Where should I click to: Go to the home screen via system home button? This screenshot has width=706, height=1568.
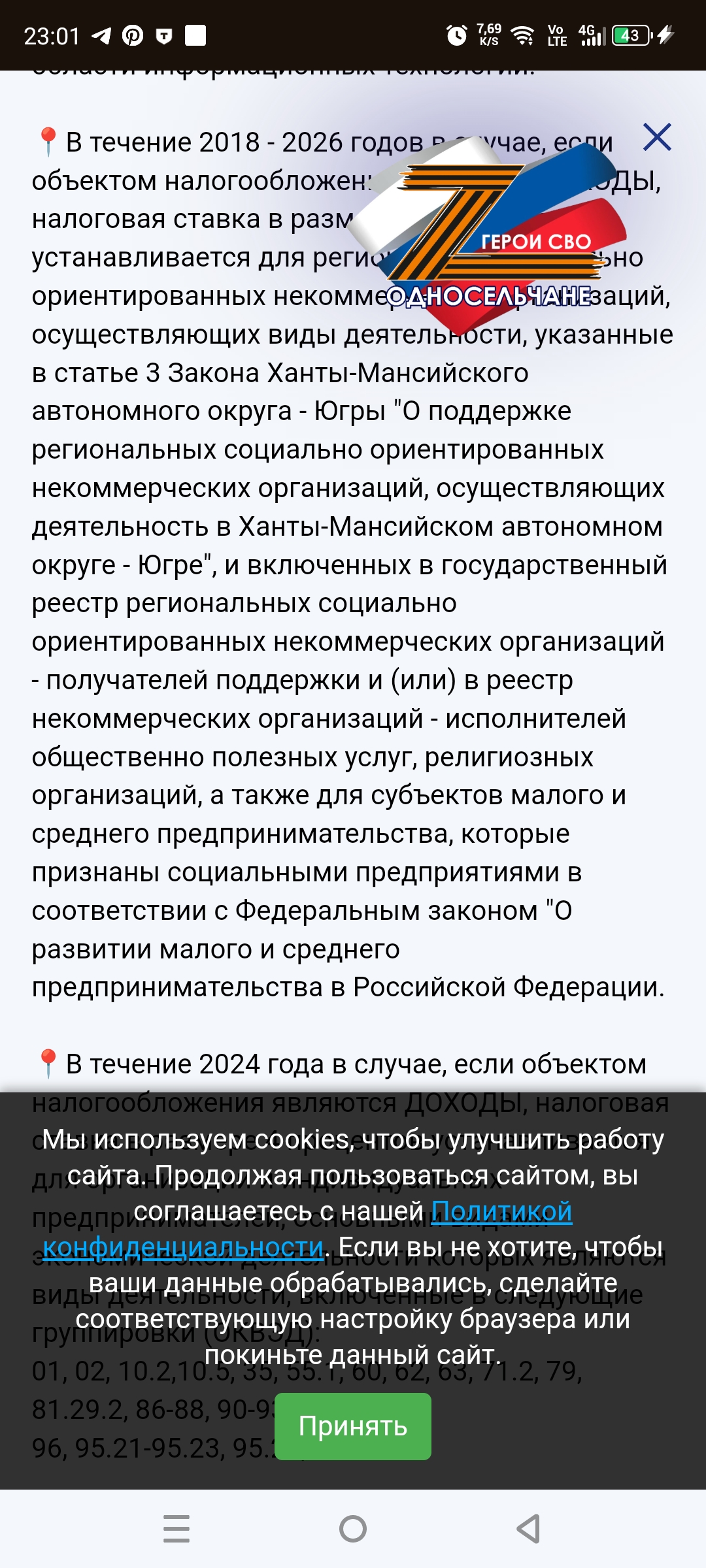pyautogui.click(x=353, y=1529)
